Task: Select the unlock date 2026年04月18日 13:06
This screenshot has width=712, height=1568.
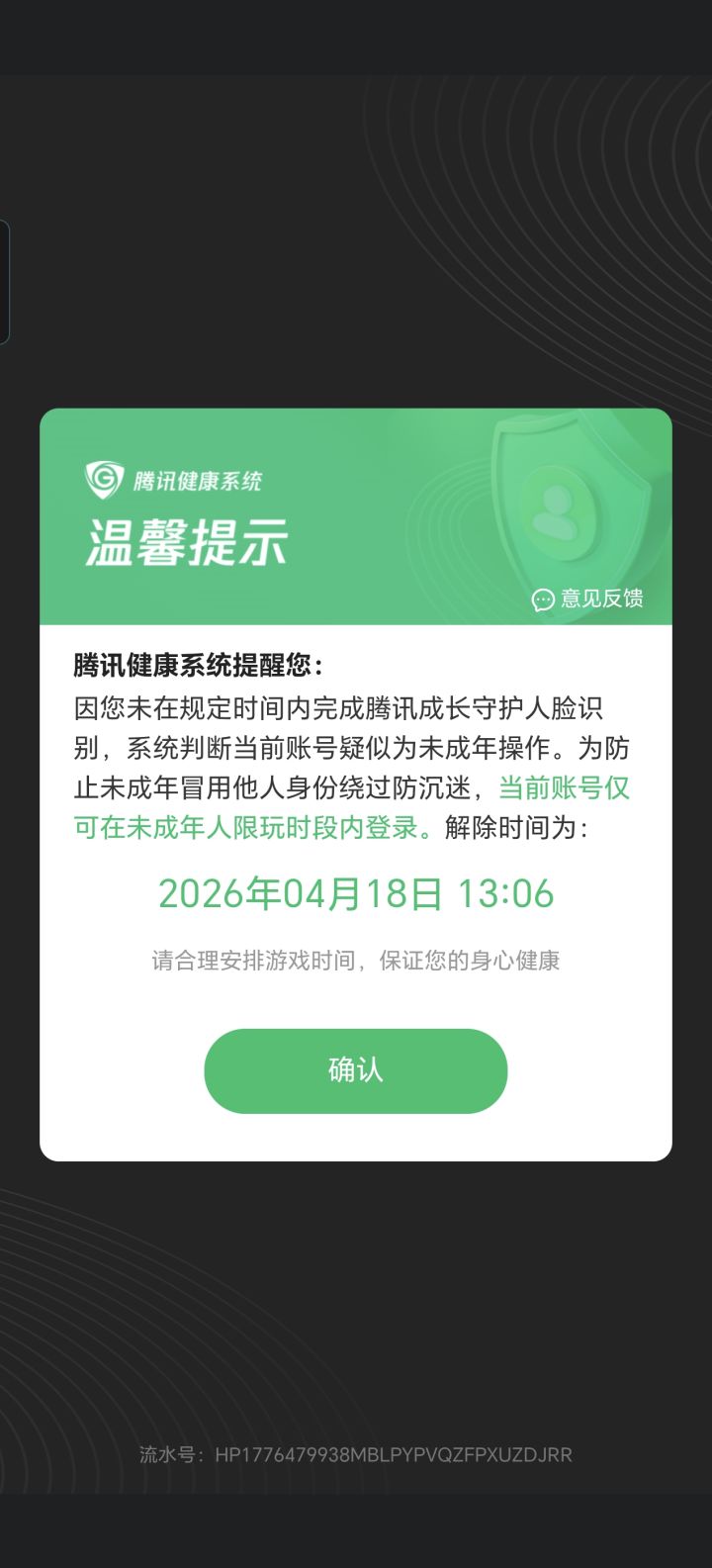Action: tap(356, 892)
